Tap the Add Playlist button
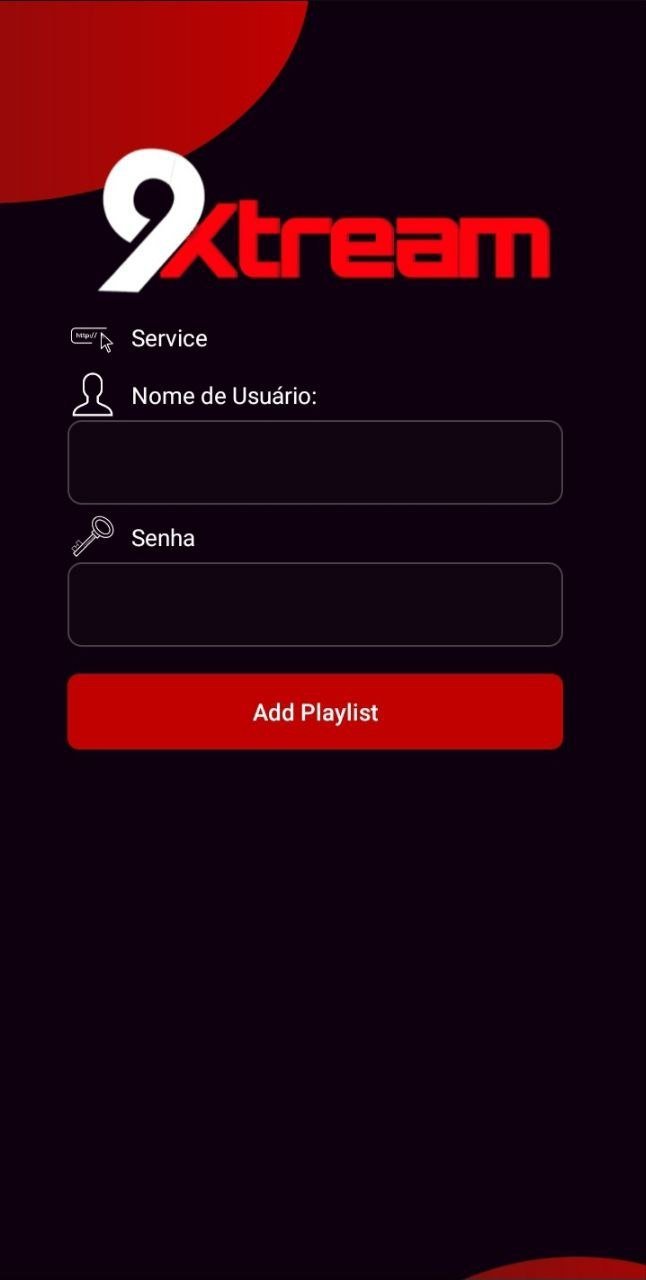 coord(315,712)
